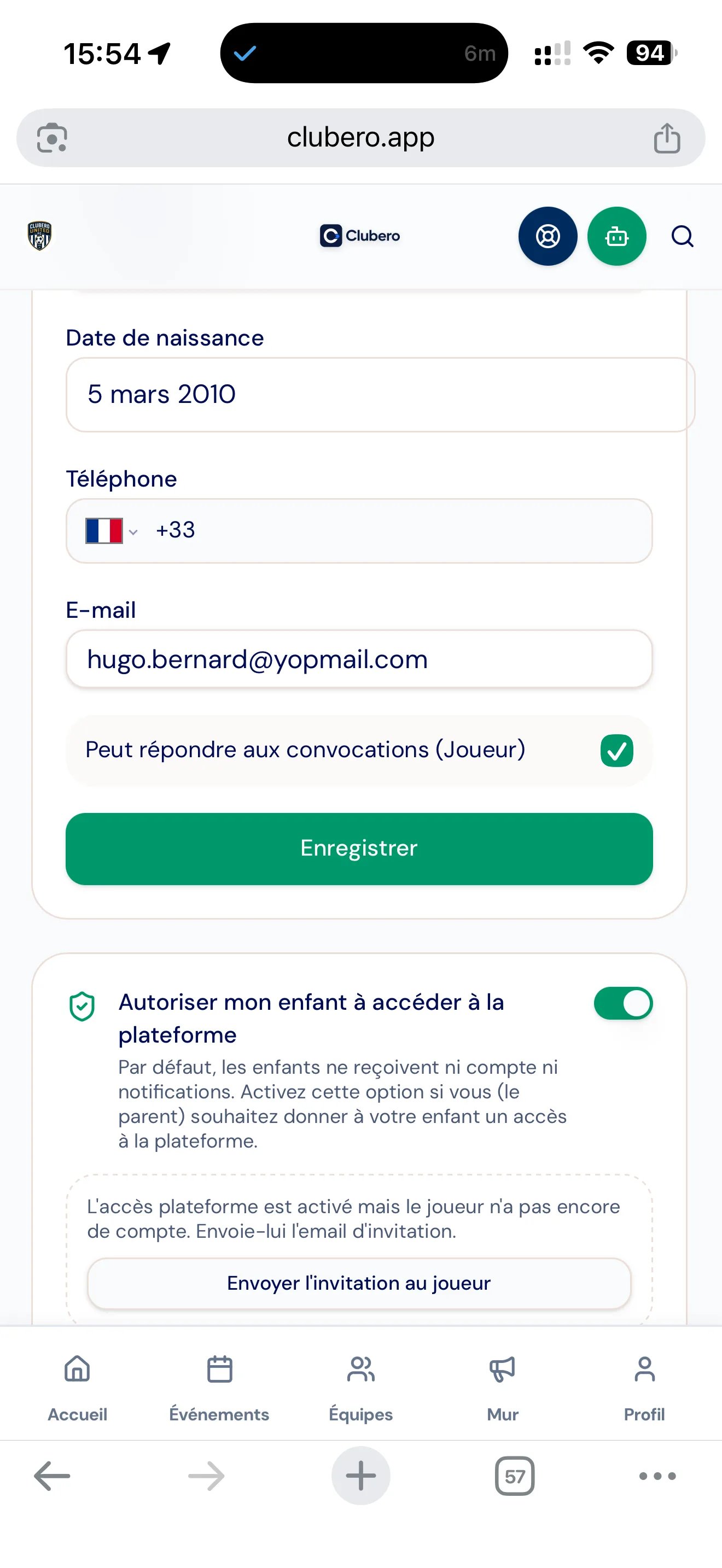Open the green chatbot assistant

616,236
